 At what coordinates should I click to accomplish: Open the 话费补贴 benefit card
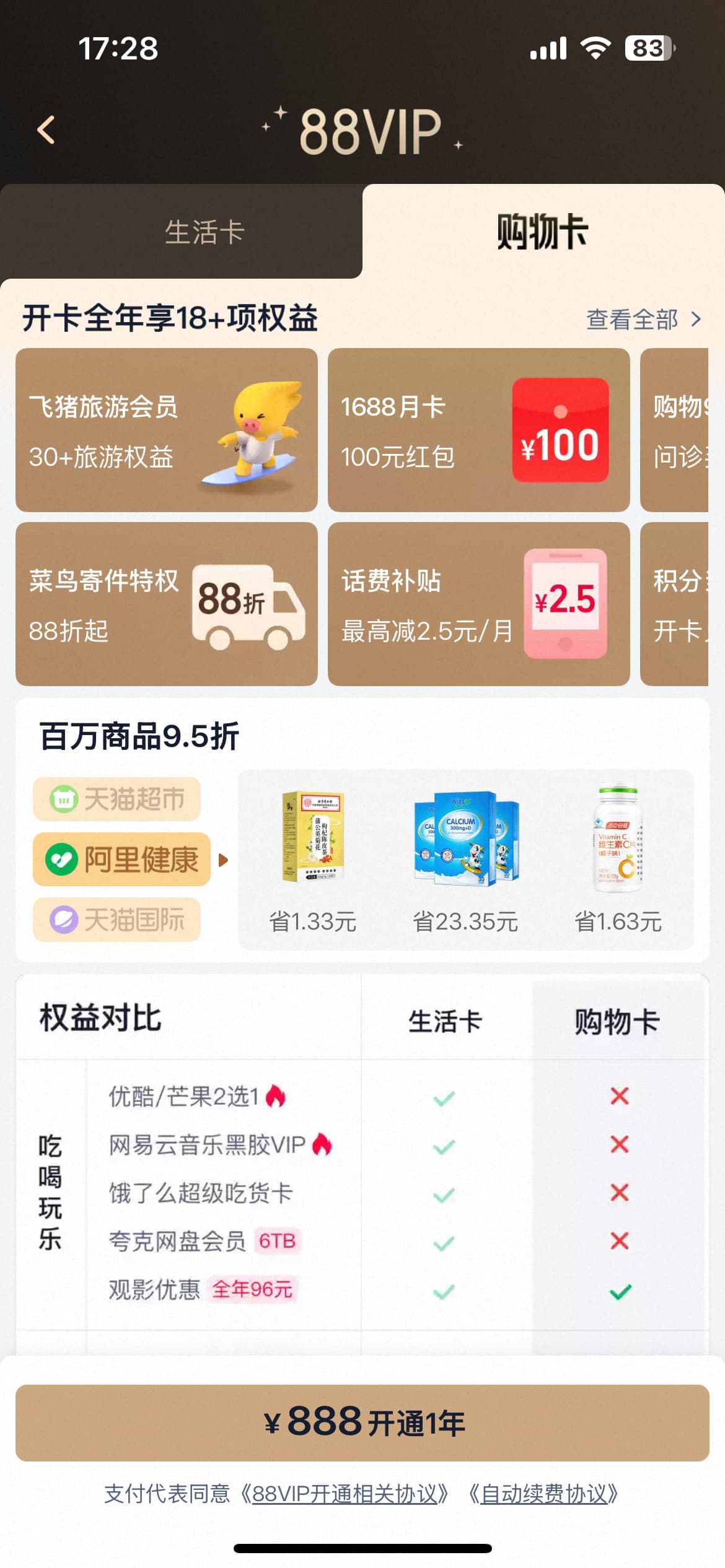478,604
